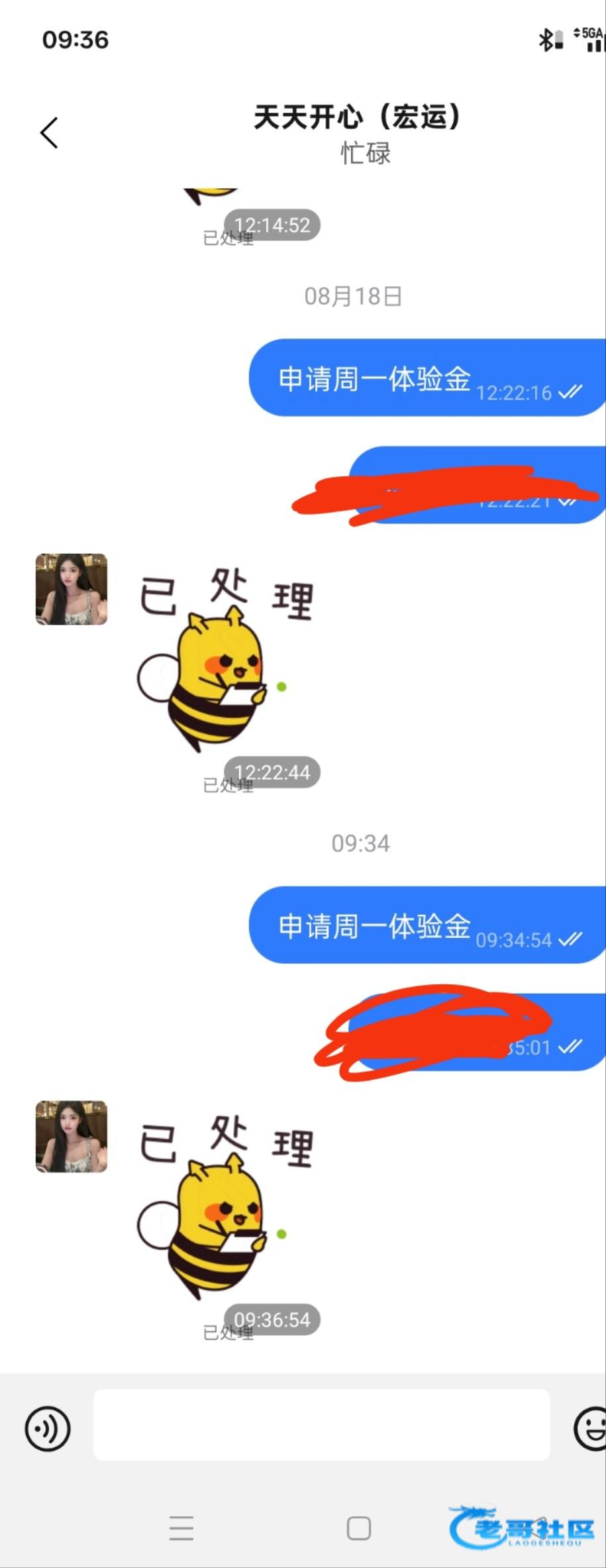606x1568 pixels.
Task: Tap system home button
Action: point(358,1528)
